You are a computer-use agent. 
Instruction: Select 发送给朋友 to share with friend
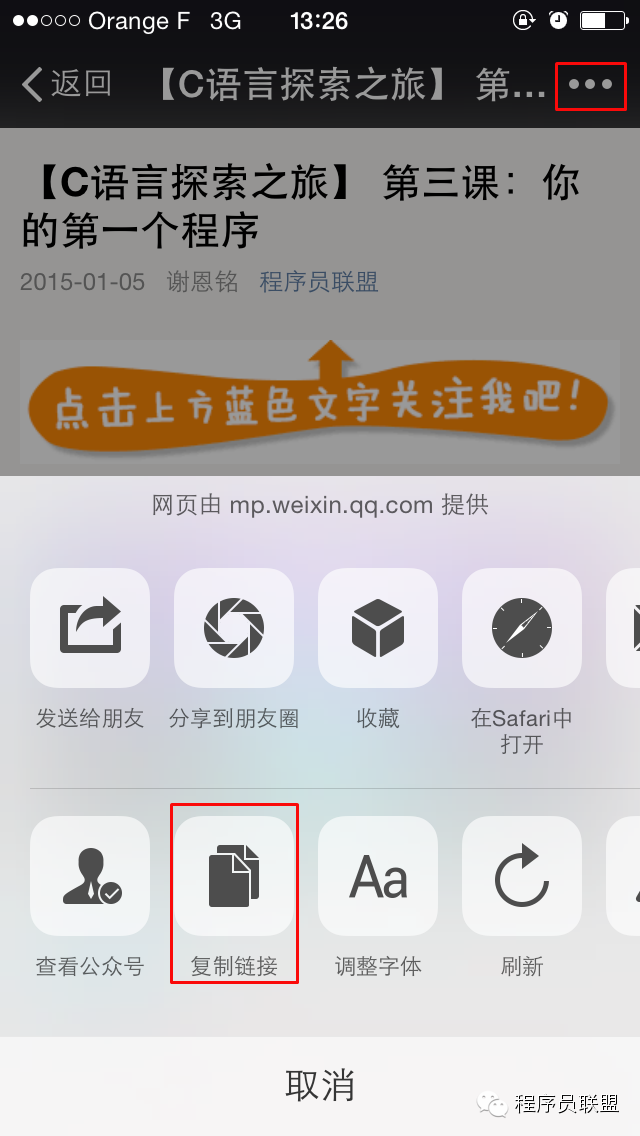coord(90,628)
